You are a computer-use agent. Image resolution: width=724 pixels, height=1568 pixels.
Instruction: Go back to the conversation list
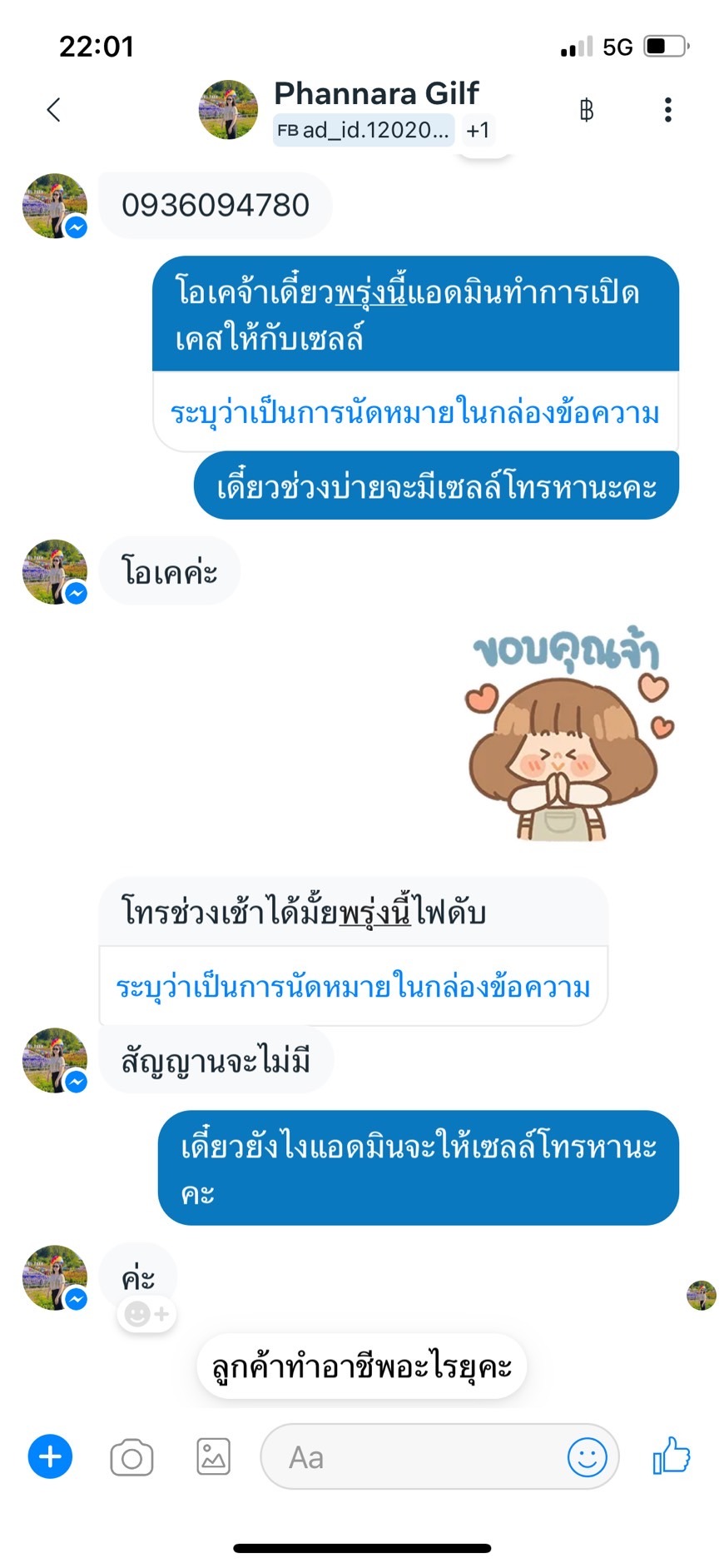tap(53, 109)
